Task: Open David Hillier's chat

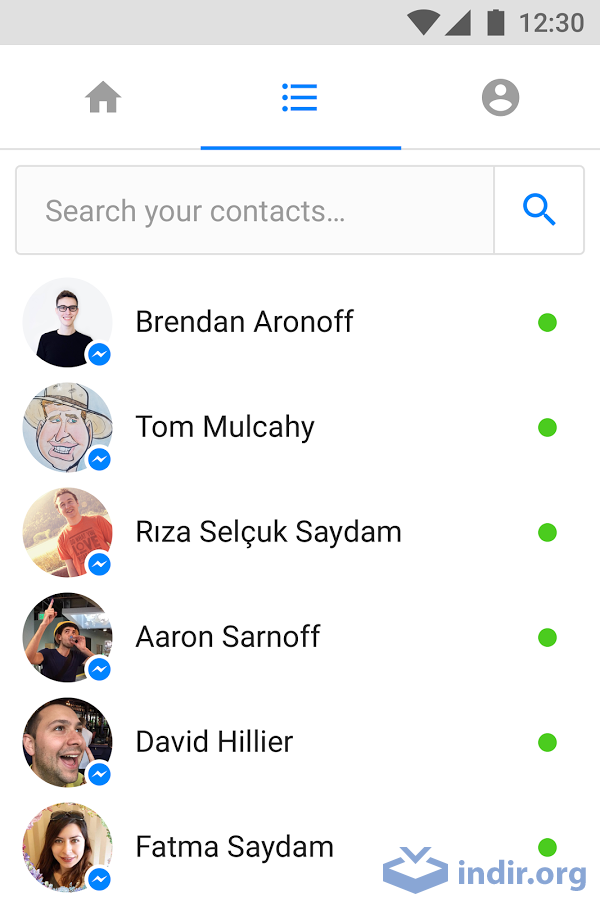Action: pyautogui.click(x=214, y=742)
